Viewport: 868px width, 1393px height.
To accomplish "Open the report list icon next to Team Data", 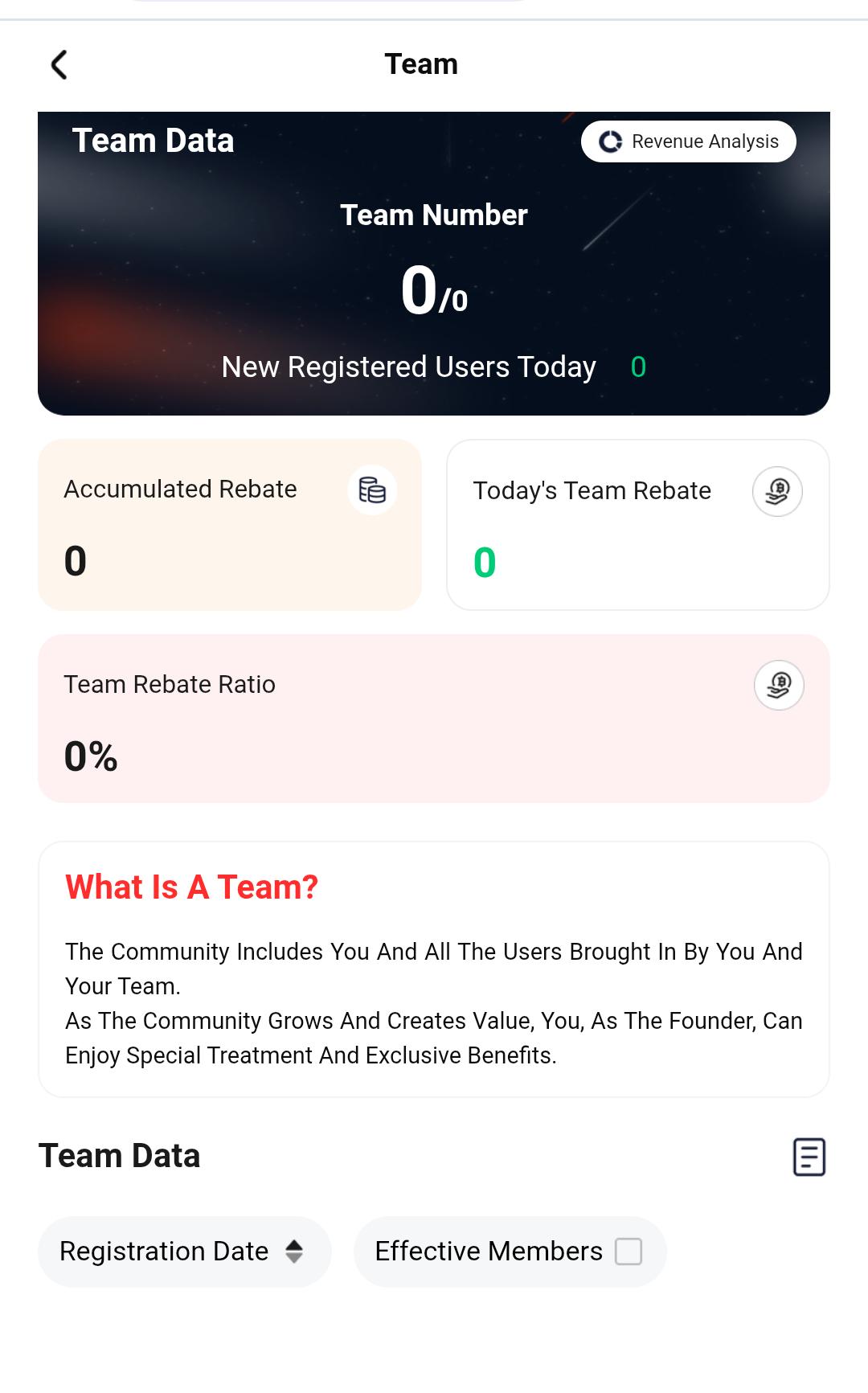I will click(x=809, y=1157).
